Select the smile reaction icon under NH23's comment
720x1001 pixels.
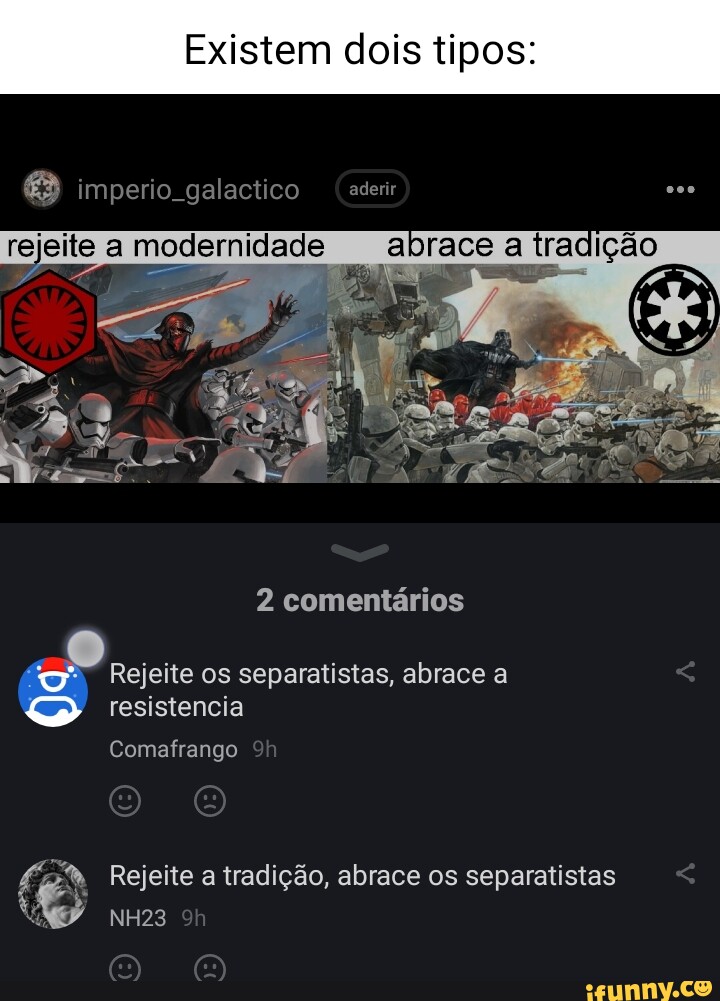pyautogui.click(x=125, y=968)
